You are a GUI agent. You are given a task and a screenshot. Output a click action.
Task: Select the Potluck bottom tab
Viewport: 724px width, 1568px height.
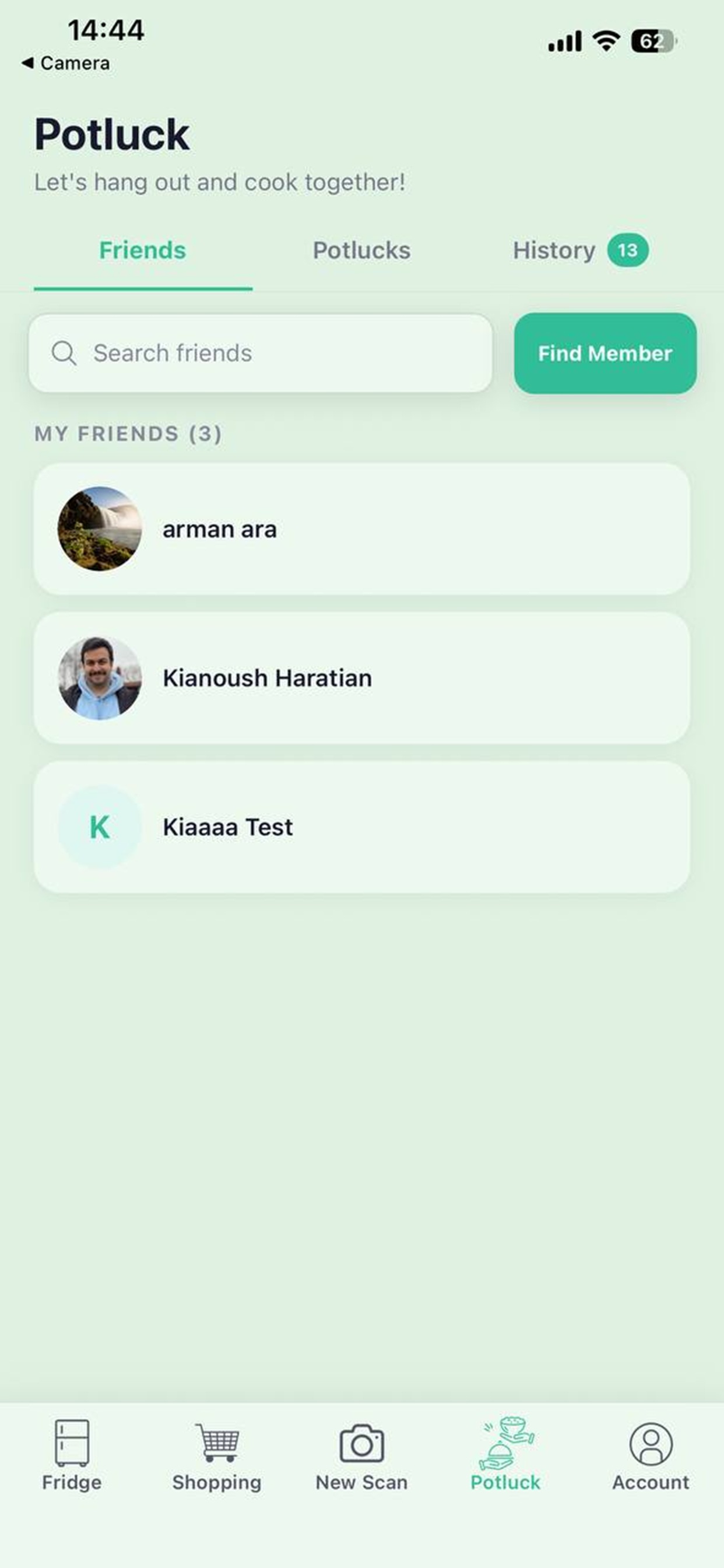coord(505,1456)
